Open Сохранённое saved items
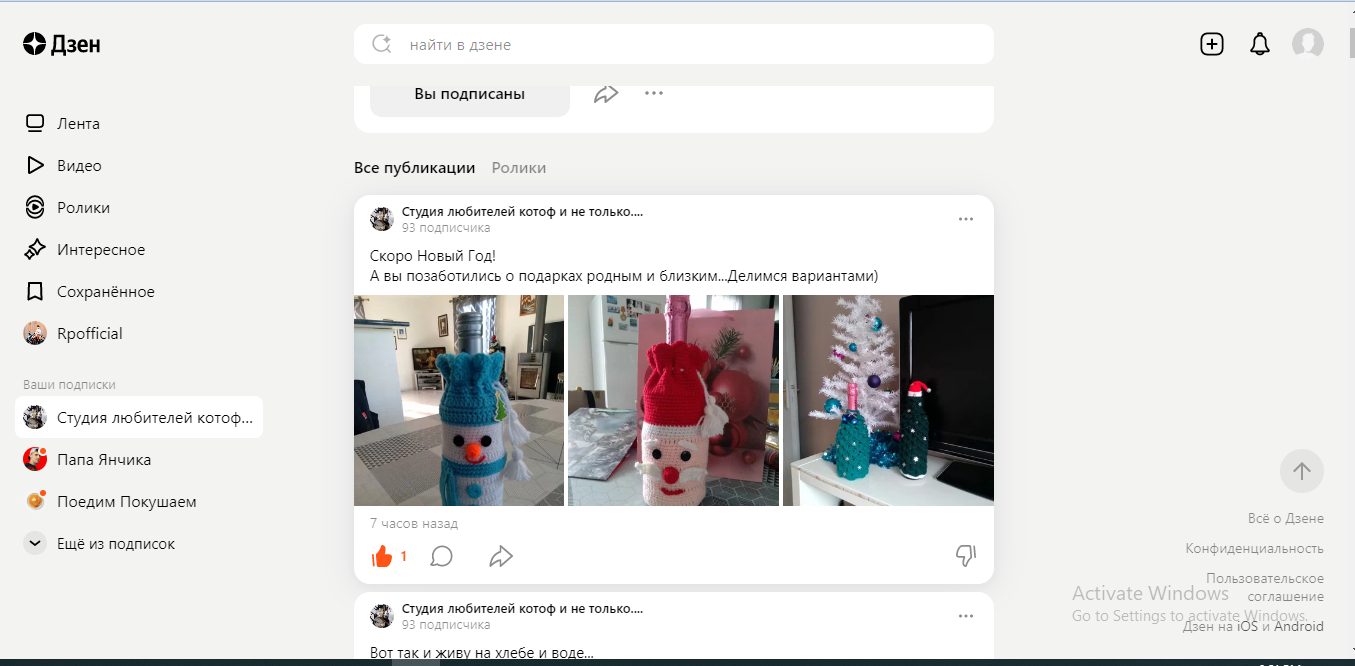 [105, 292]
